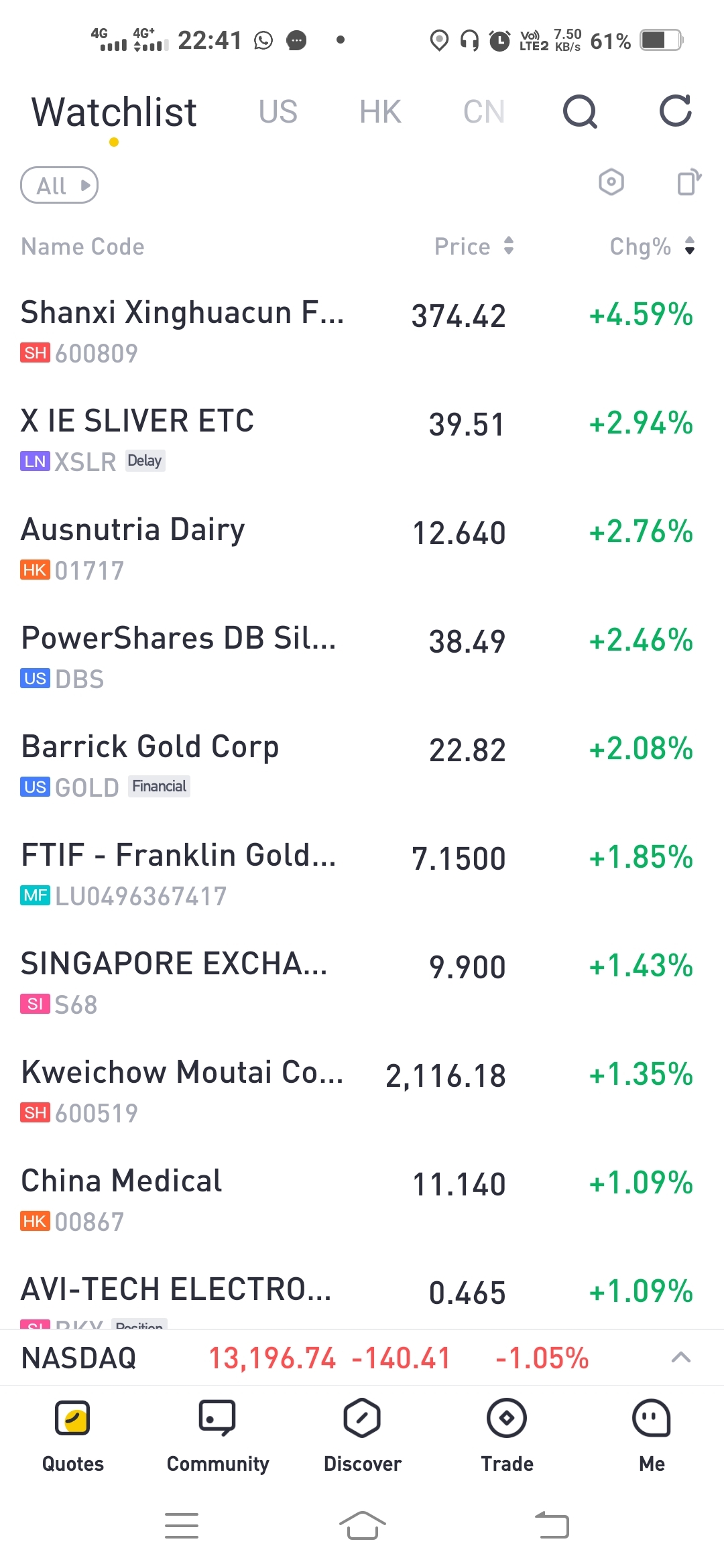Refresh the watchlist quotes
The height and width of the screenshot is (1568, 724).
click(675, 111)
